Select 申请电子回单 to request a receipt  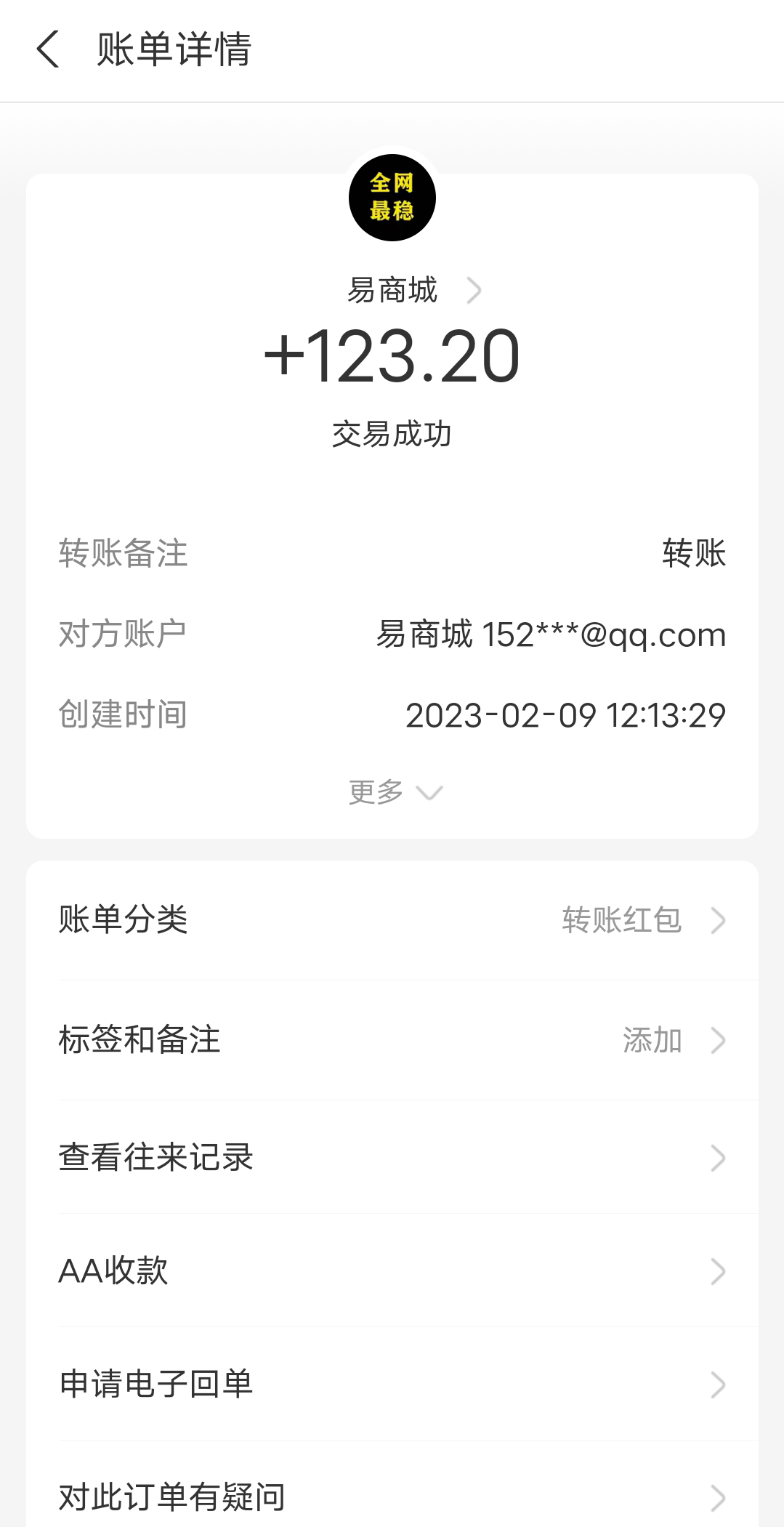392,1385
